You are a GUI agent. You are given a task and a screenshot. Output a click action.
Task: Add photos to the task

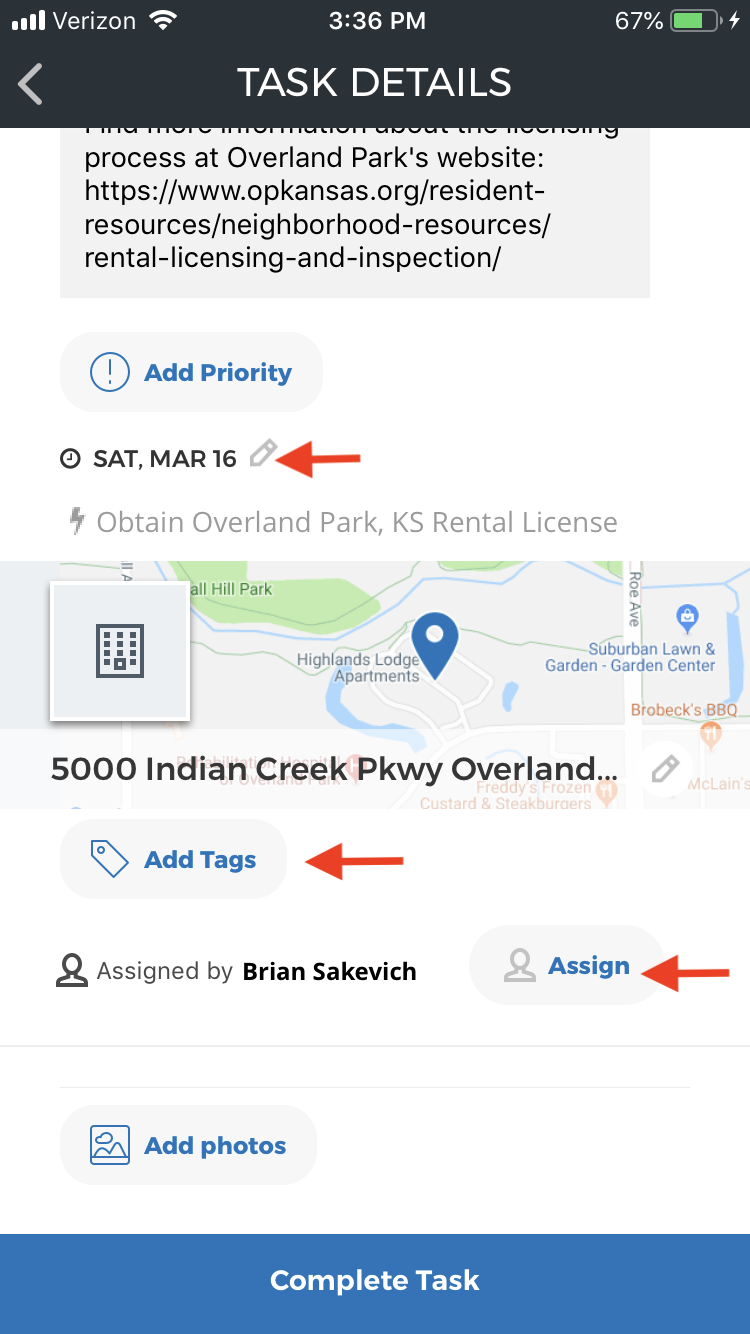pos(188,1145)
